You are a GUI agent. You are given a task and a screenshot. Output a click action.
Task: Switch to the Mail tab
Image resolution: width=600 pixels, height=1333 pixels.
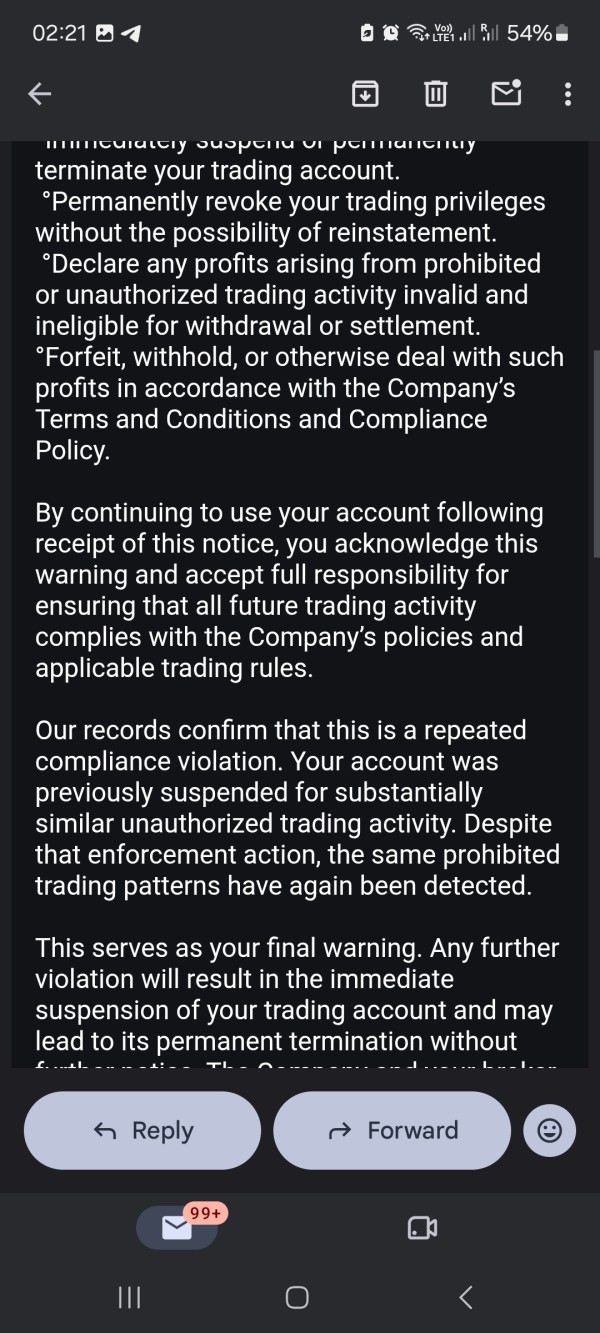177,1227
